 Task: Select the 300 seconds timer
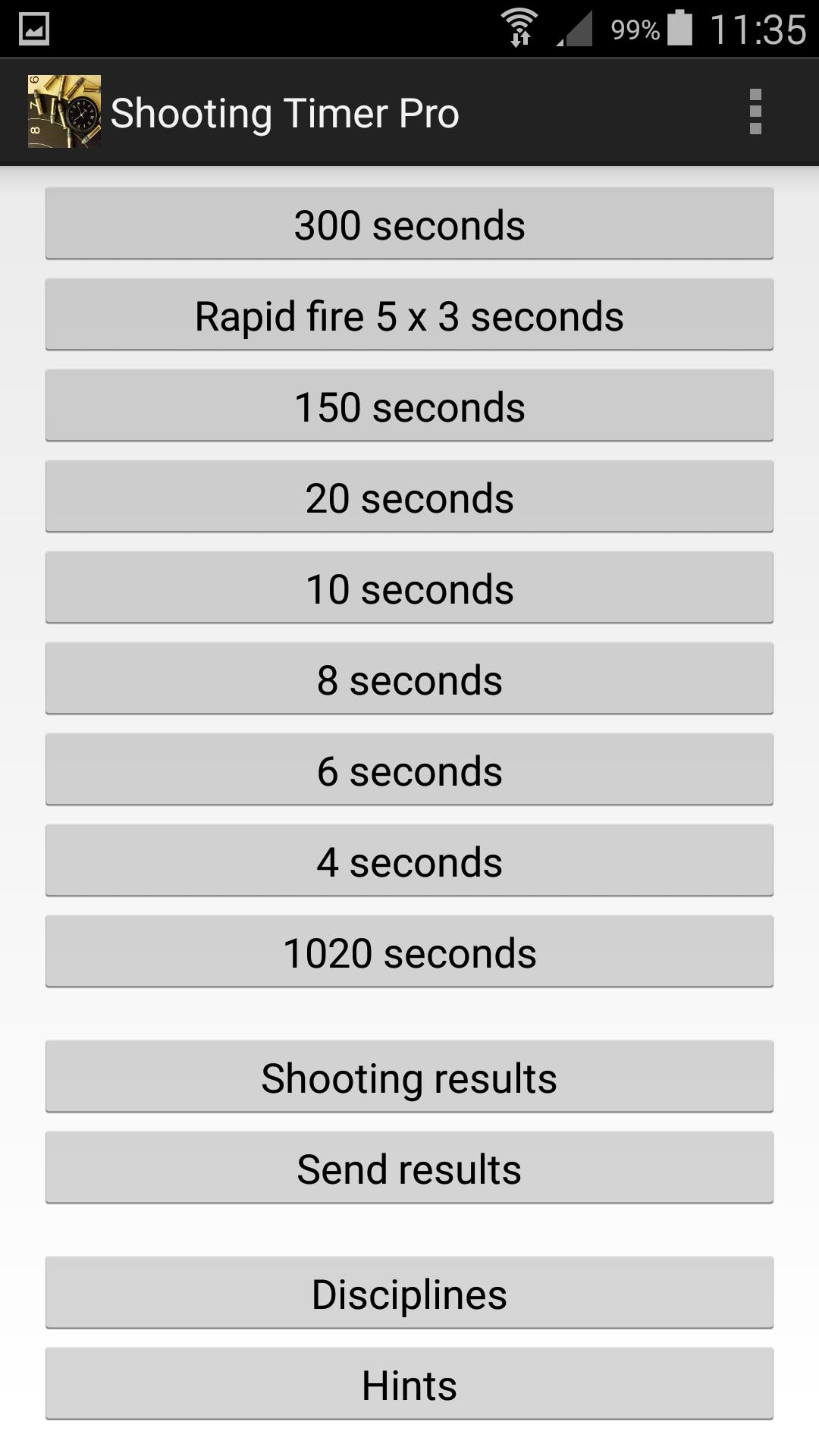pos(409,223)
